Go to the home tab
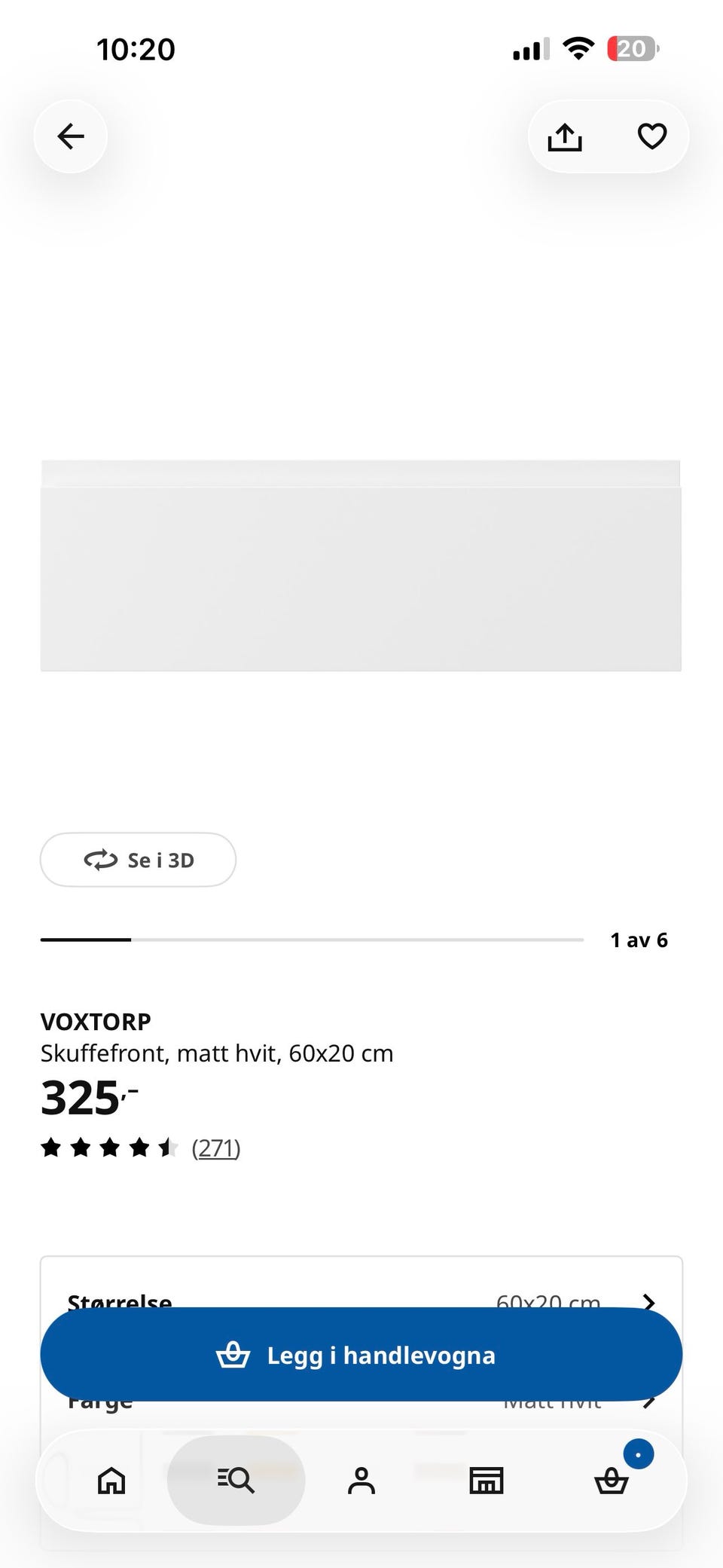This screenshot has height=1568, width=723. click(x=111, y=1481)
